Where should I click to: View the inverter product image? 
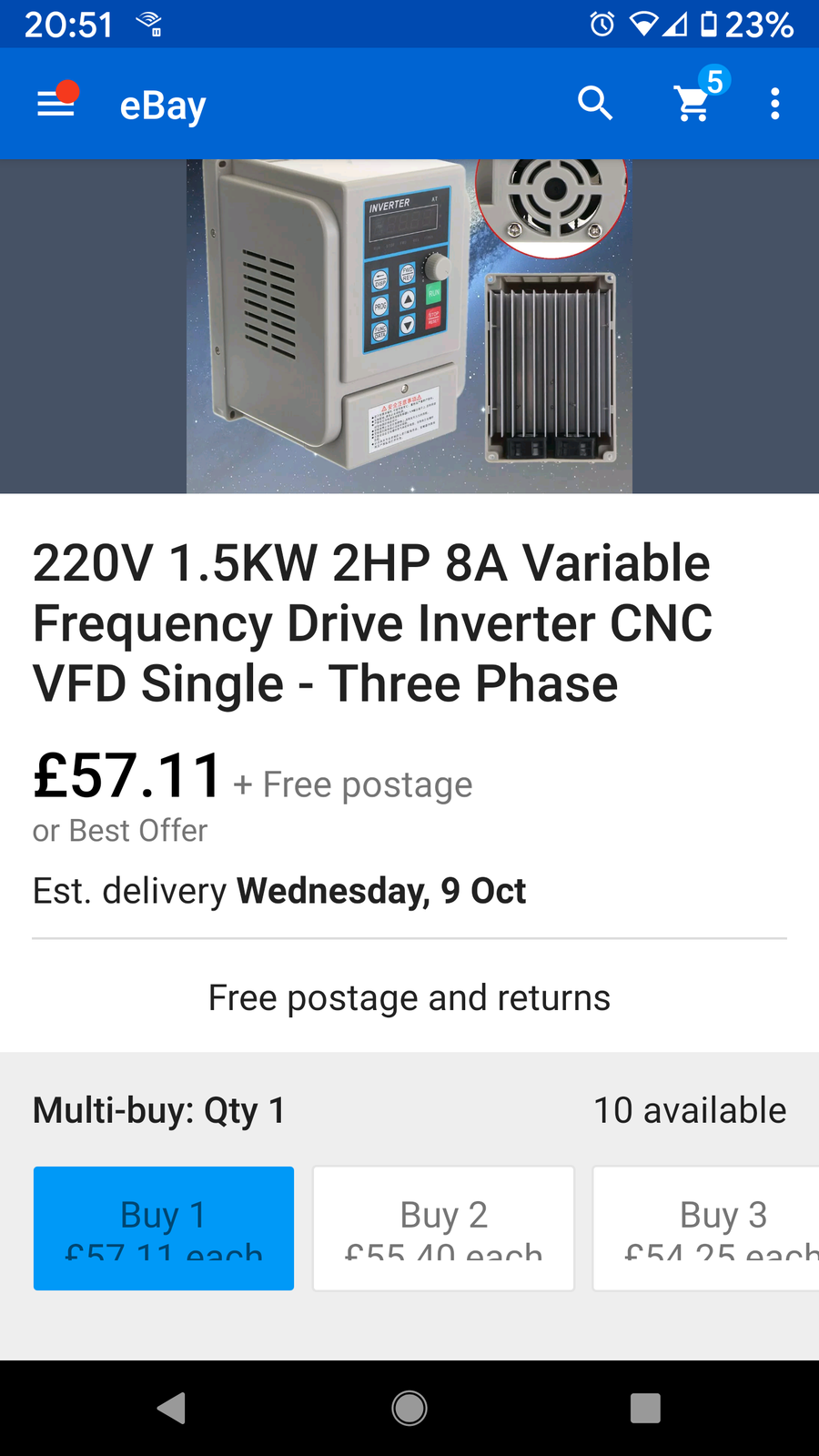pyautogui.click(x=409, y=326)
